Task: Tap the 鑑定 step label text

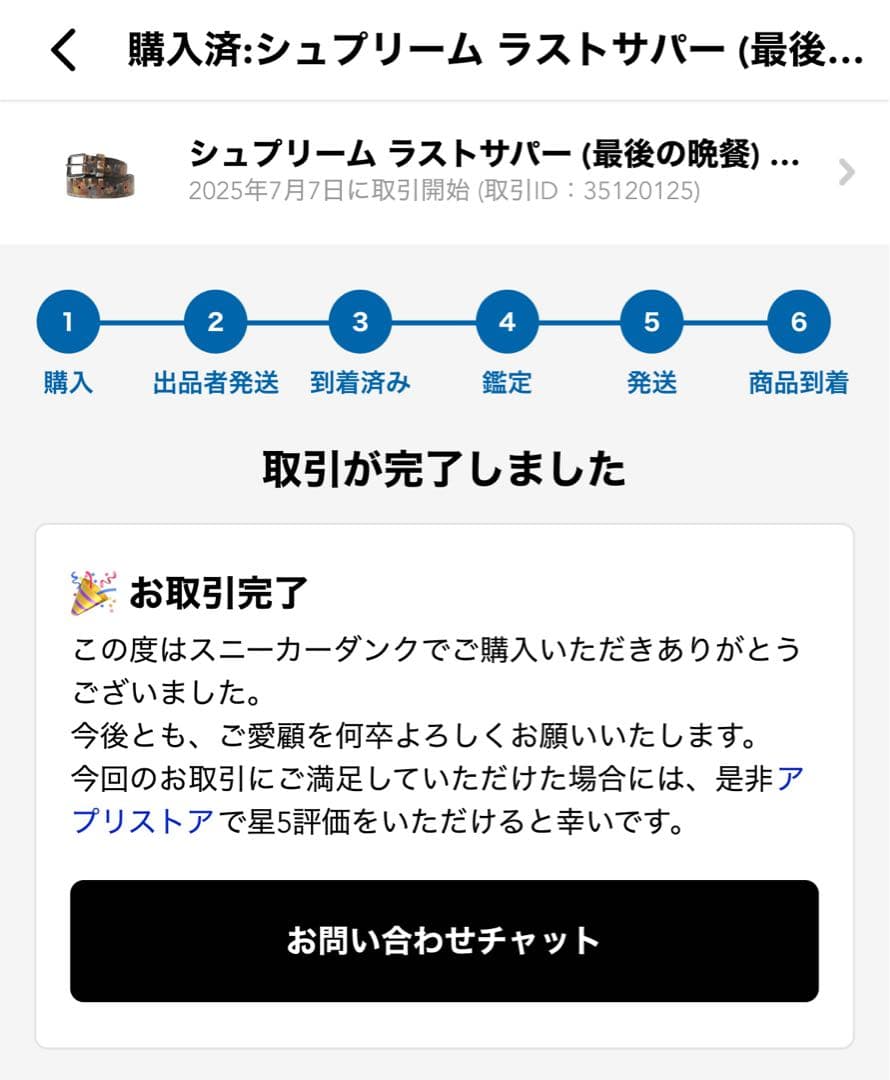Action: [x=506, y=383]
